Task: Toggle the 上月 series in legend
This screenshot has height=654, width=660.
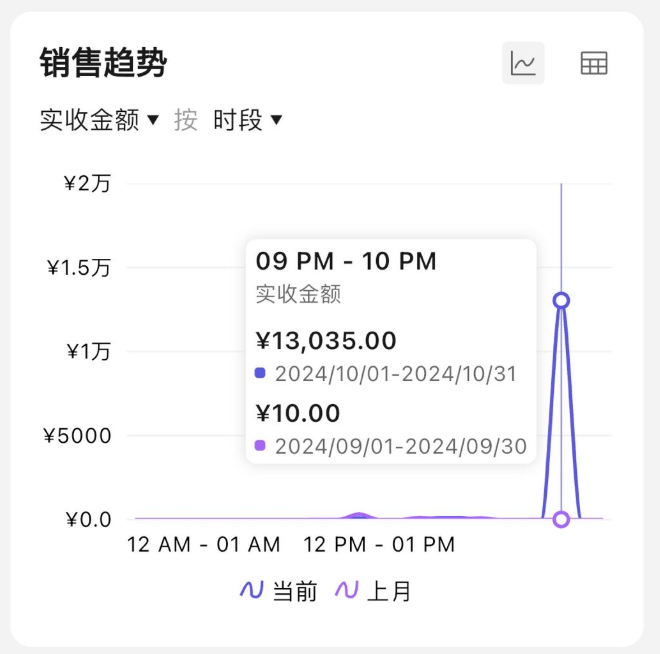Action: (373, 591)
